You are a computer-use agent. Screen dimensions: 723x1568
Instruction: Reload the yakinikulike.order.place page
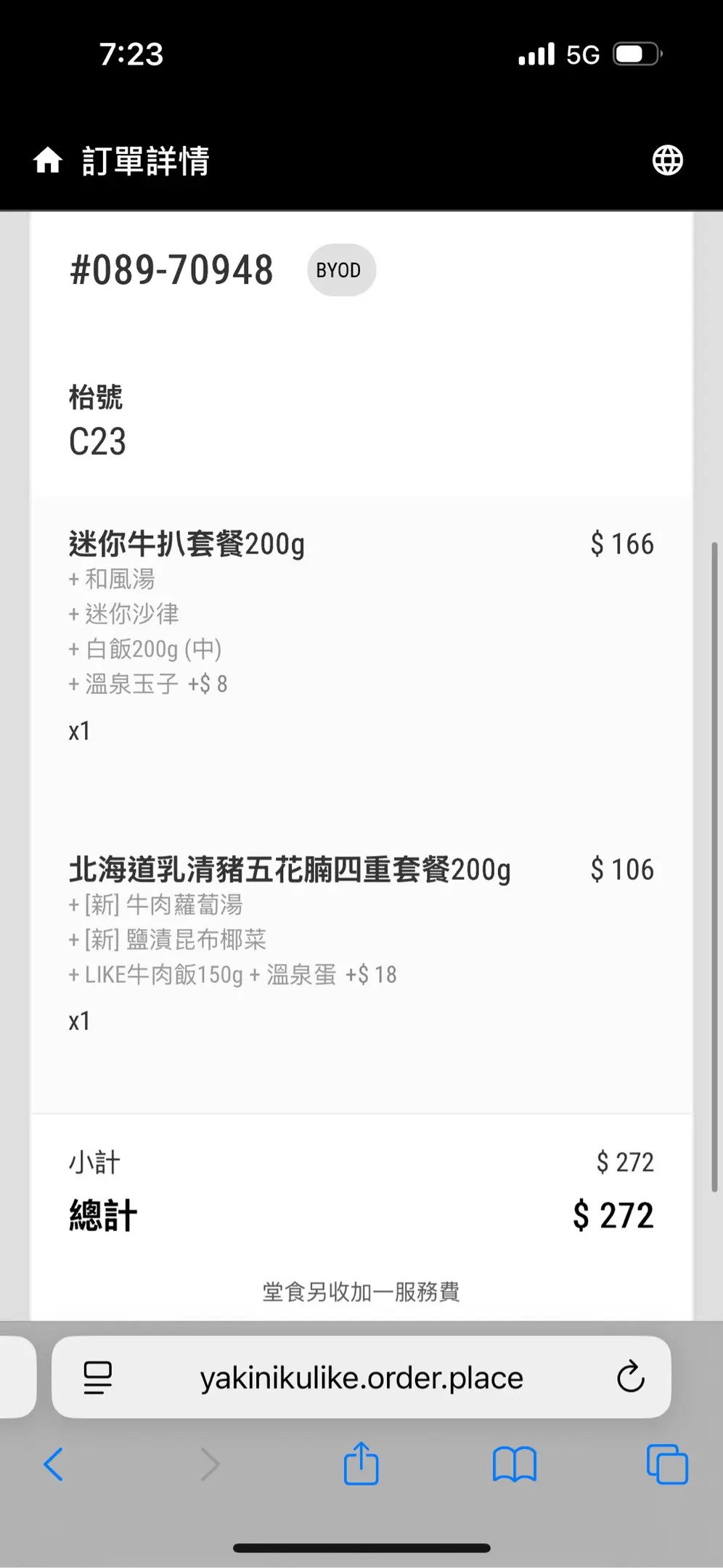(630, 1377)
